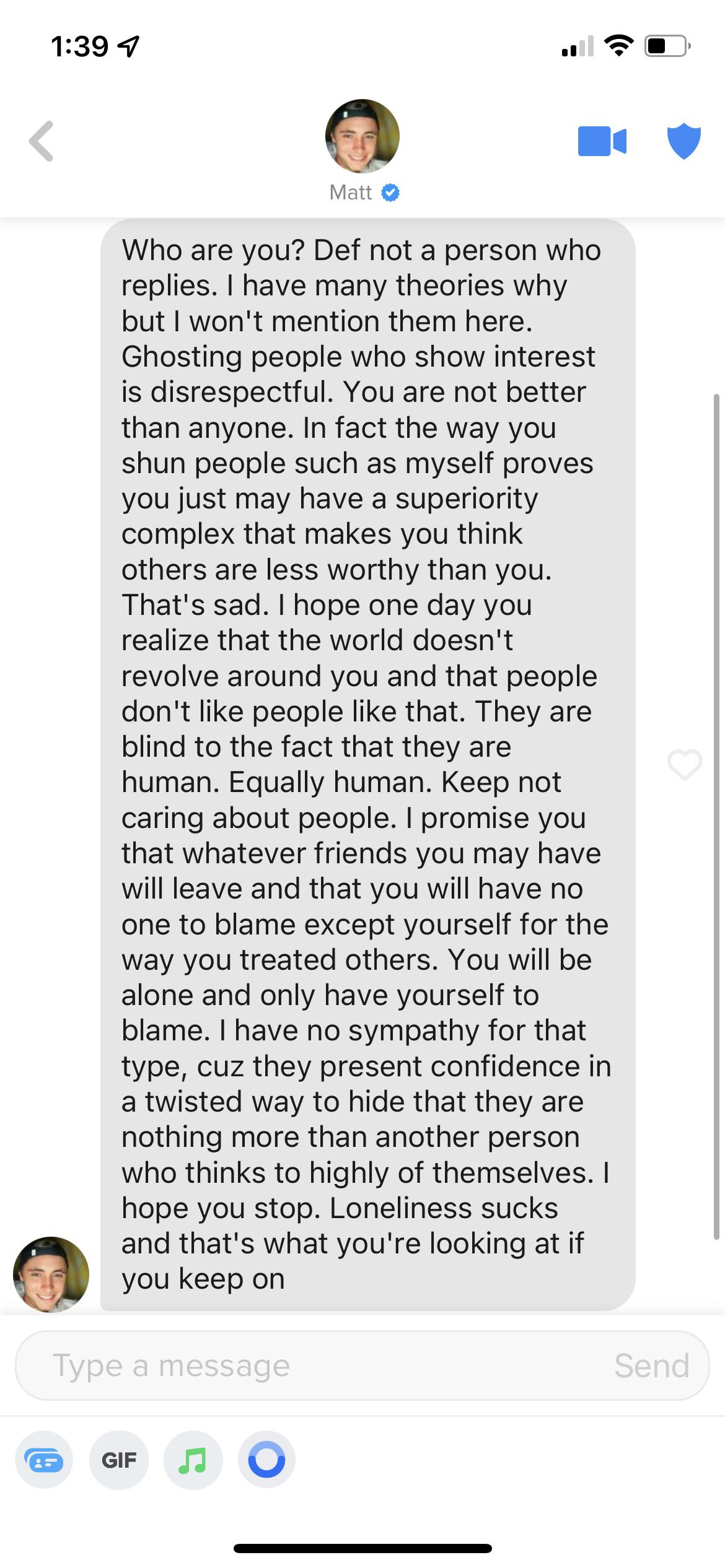This screenshot has height=1568, width=725.
Task: Open the GIF picker
Action: (119, 1460)
